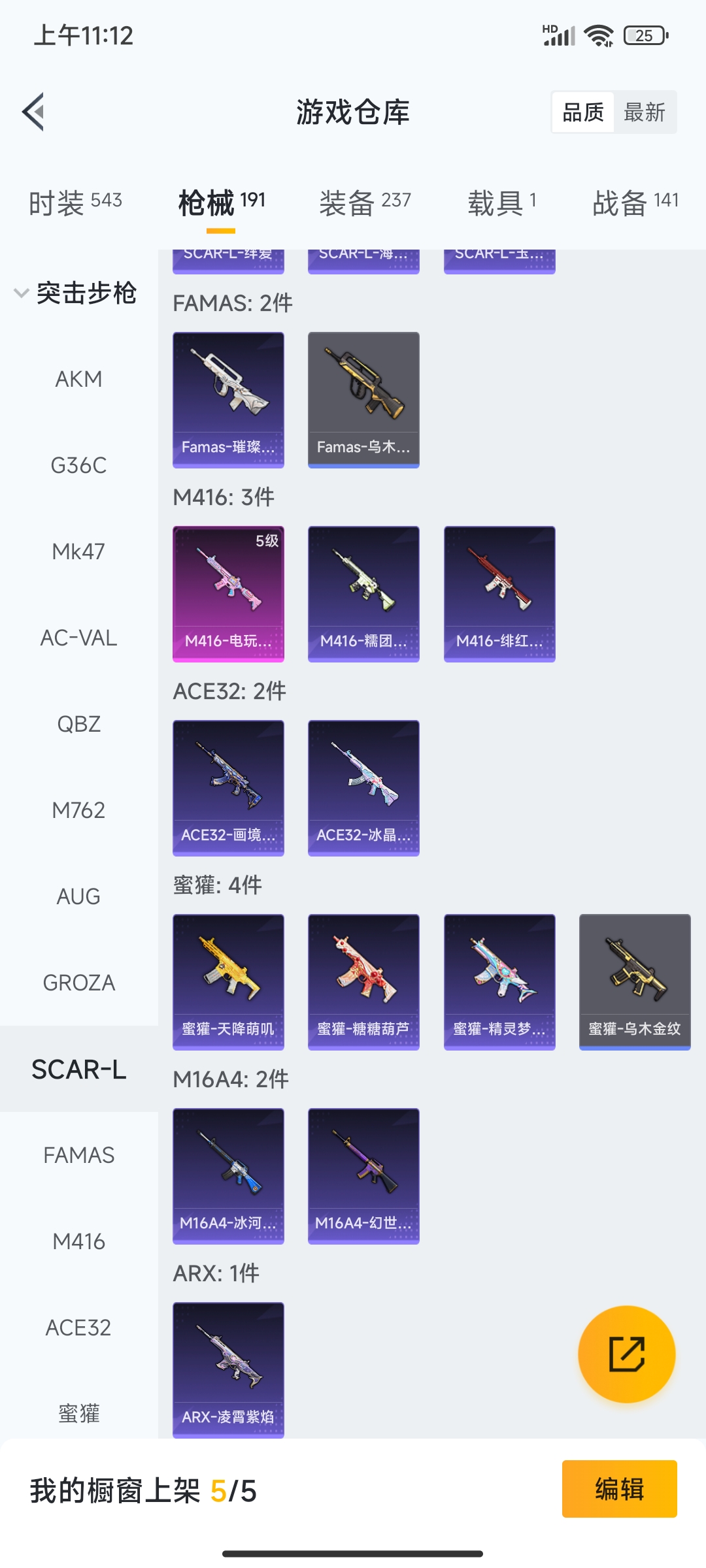706x1568 pixels.
Task: Jump to AKM in the sidebar
Action: [x=78, y=379]
